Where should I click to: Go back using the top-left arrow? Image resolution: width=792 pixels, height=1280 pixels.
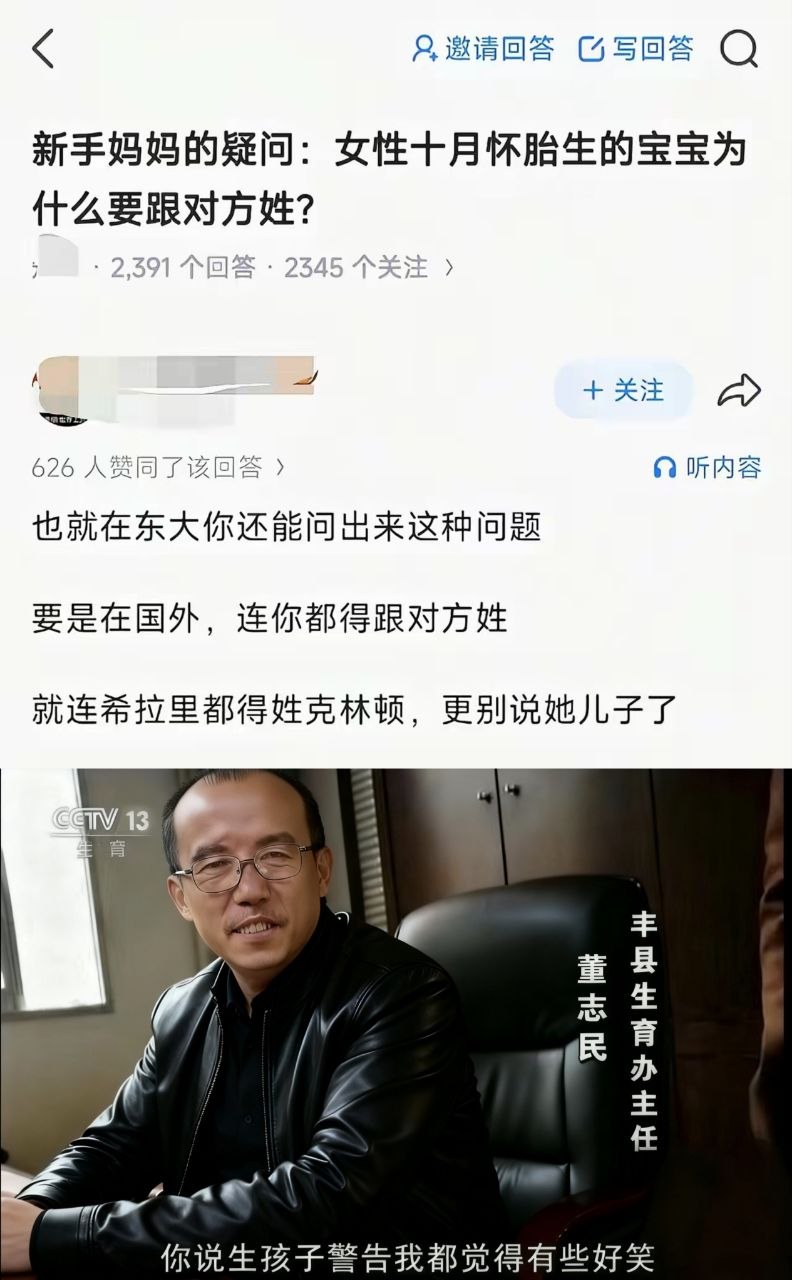click(43, 48)
